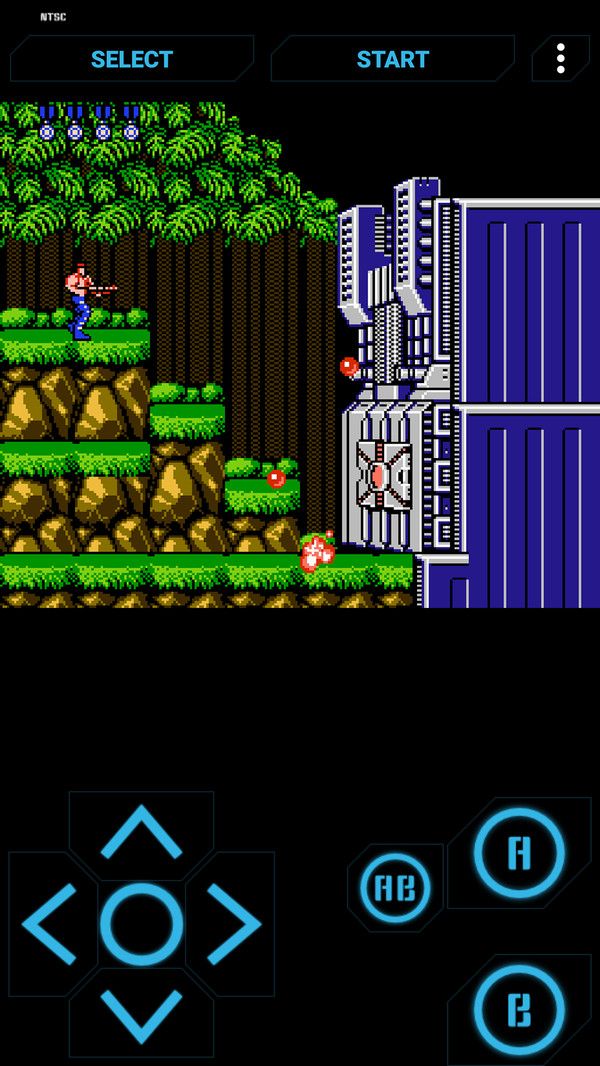Screen dimensions: 600x1066
Task: Tap the SELECT button
Action: click(131, 59)
